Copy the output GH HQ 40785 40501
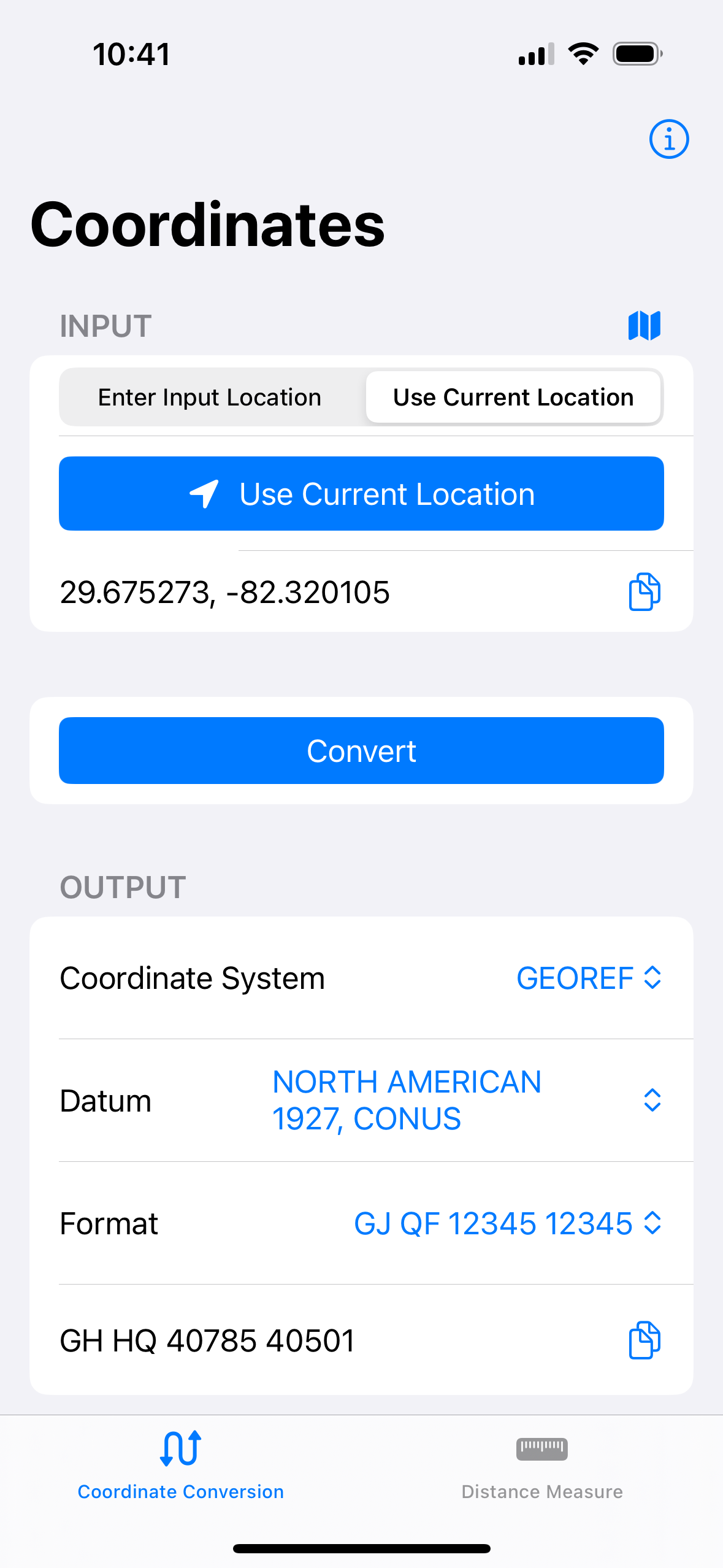Viewport: 723px width, 1568px height. (x=644, y=1340)
